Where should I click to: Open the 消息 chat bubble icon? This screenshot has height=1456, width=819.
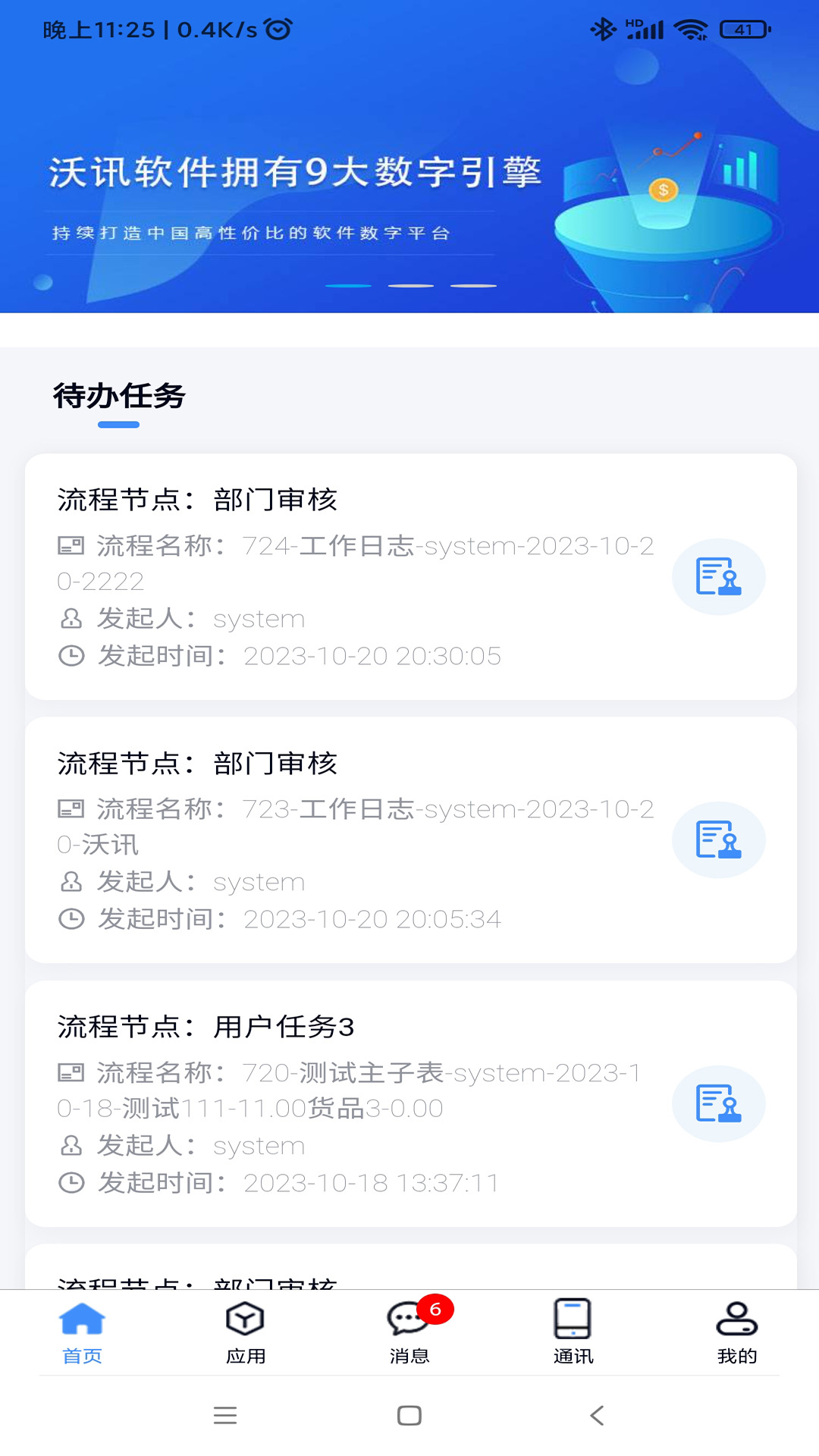click(407, 1319)
